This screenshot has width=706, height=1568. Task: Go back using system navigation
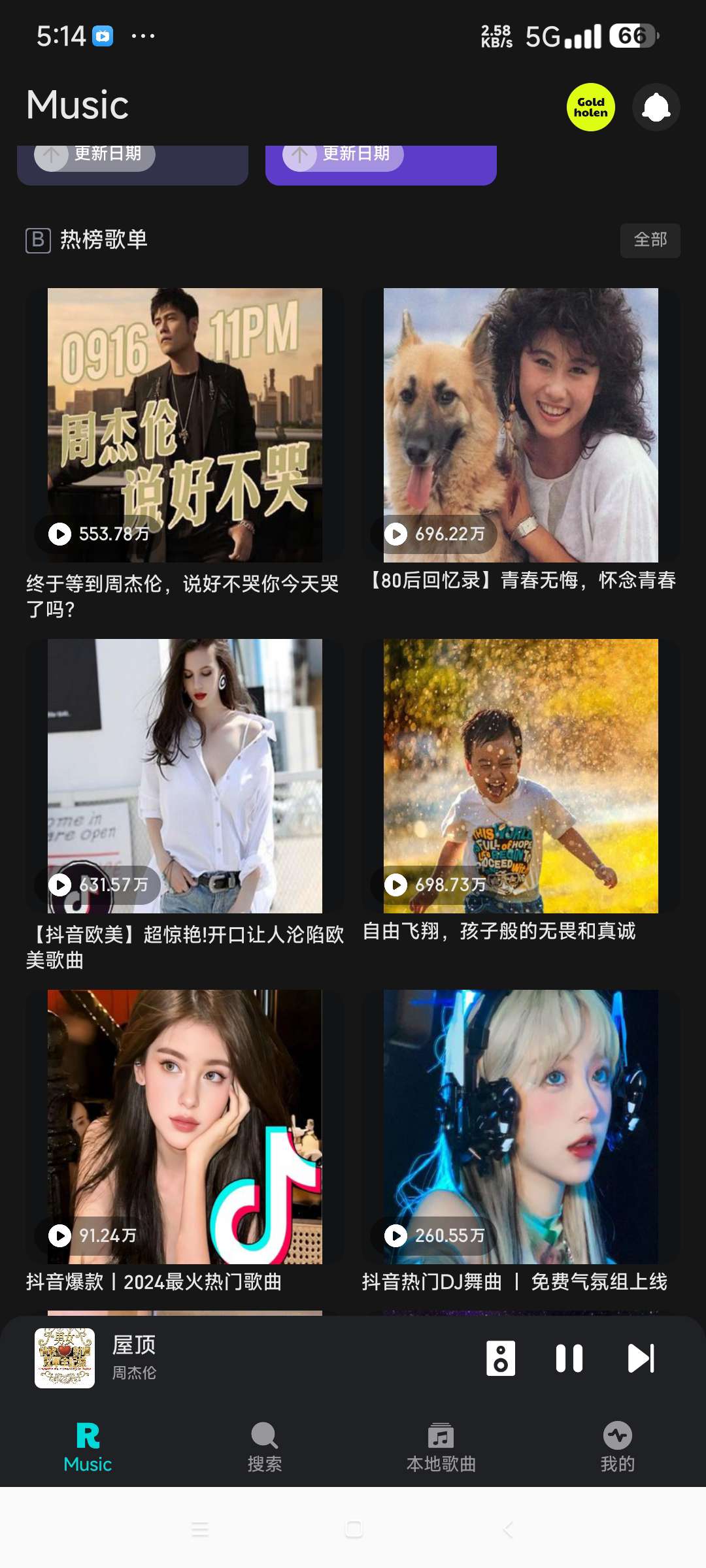tap(508, 1529)
